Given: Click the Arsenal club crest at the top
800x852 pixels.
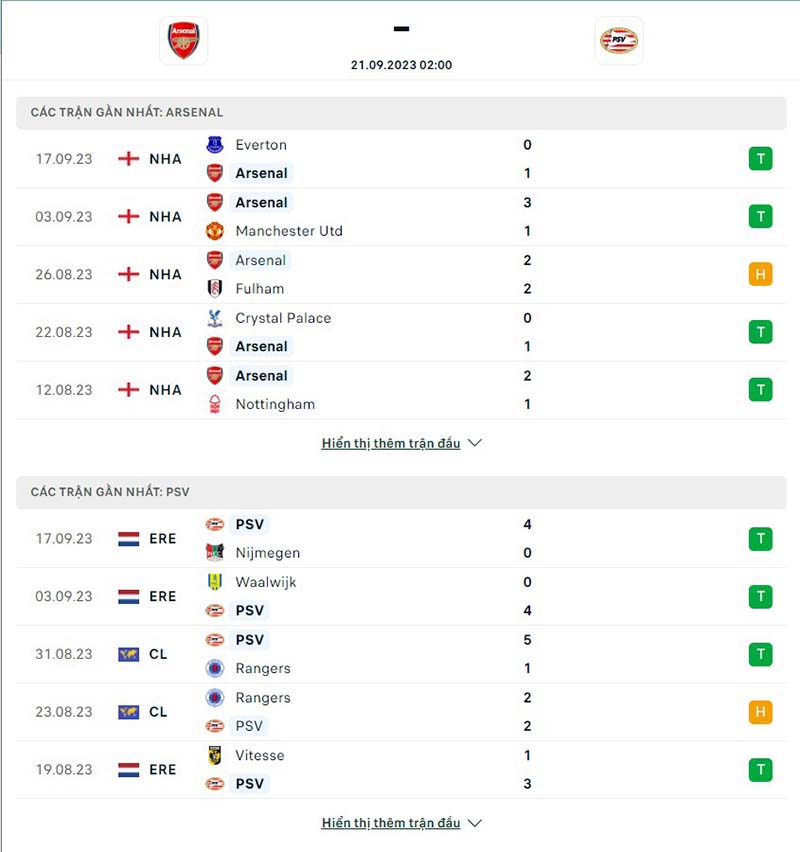Looking at the screenshot, I should tap(184, 40).
